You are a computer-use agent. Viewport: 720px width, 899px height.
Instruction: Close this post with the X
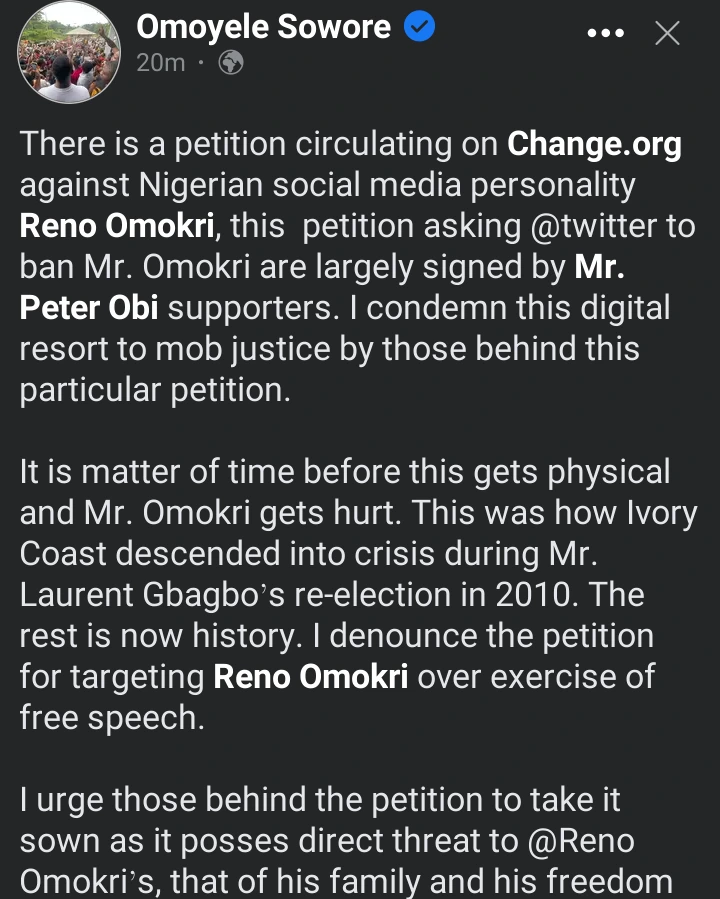(667, 33)
